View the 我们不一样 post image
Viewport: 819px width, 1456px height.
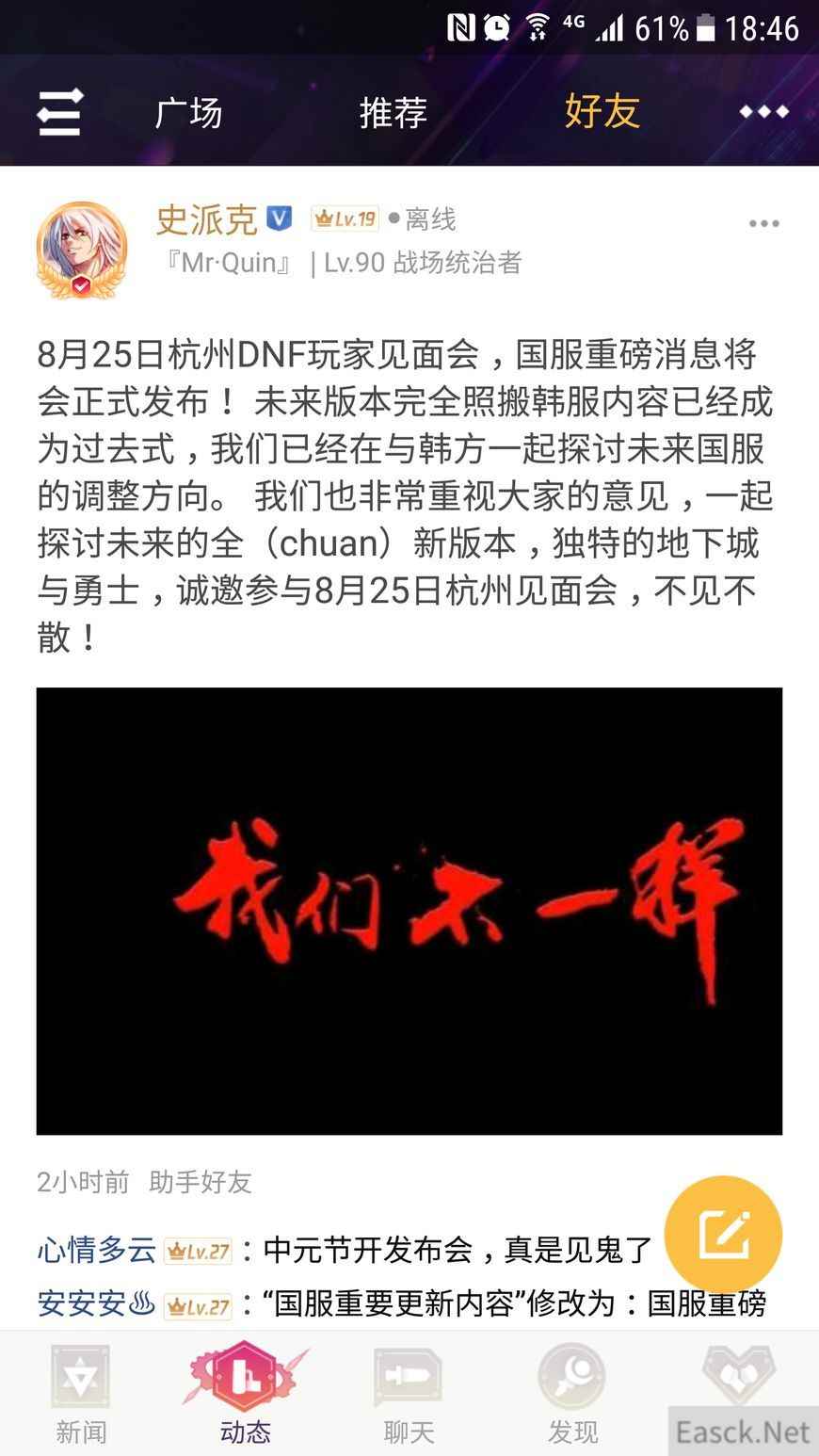[409, 910]
